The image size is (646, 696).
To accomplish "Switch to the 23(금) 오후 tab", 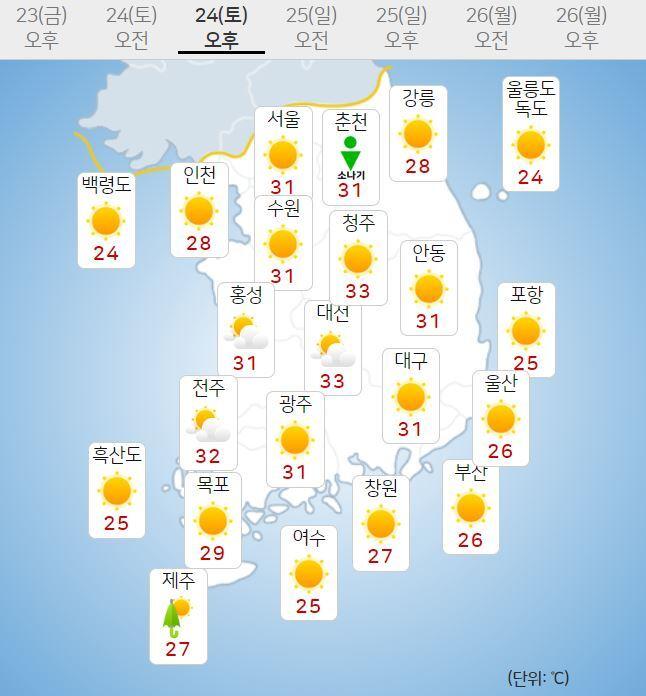I will point(41,28).
